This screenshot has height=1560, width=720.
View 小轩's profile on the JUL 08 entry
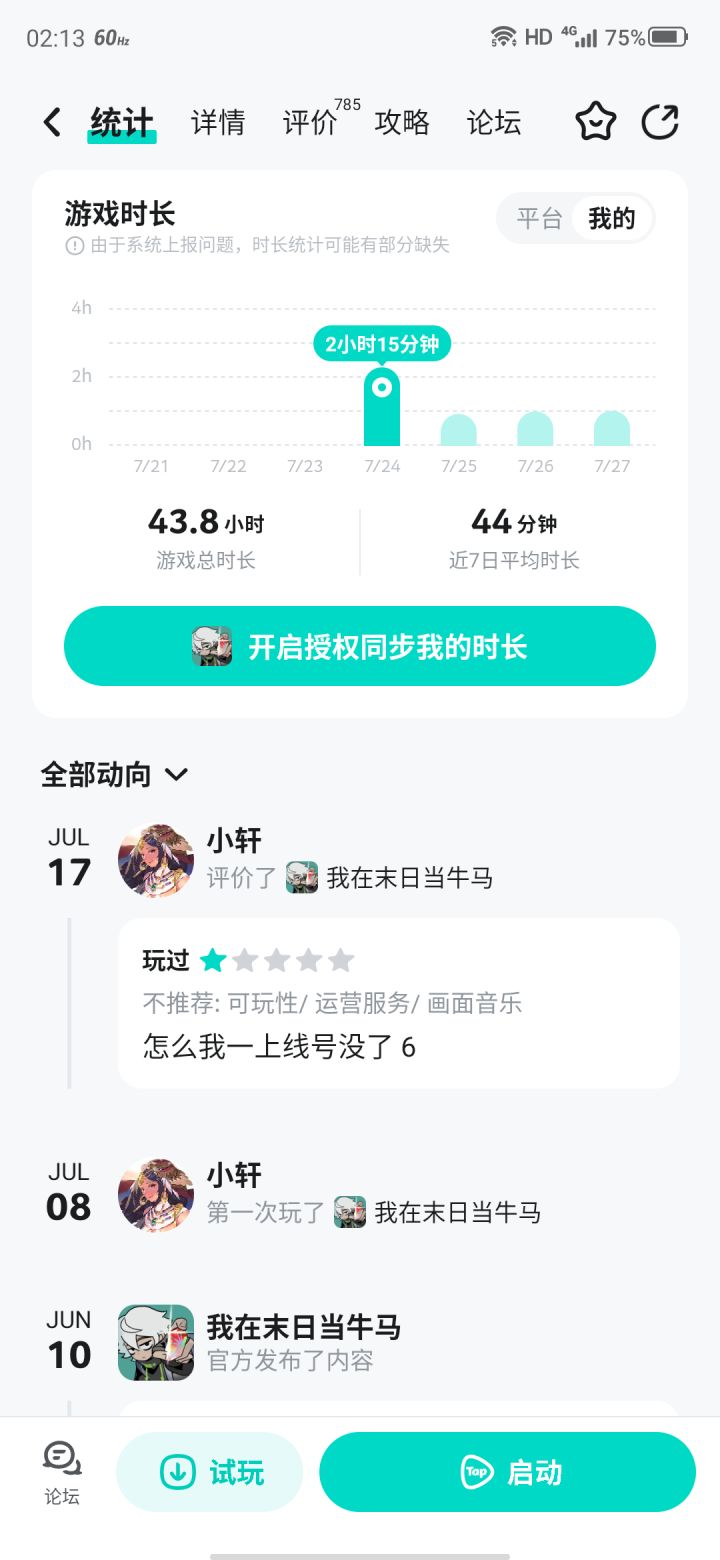click(x=156, y=1195)
